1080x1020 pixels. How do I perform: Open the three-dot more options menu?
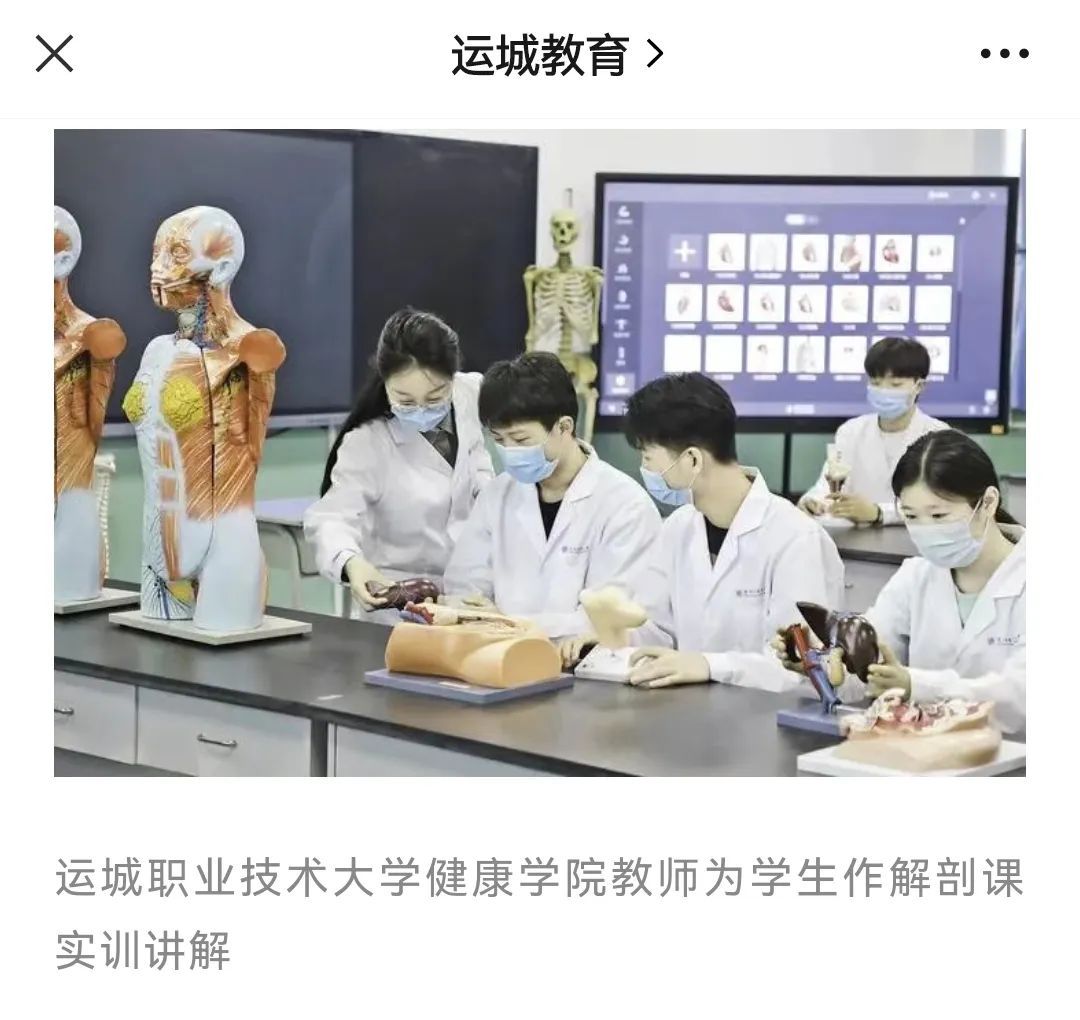[x=1004, y=55]
